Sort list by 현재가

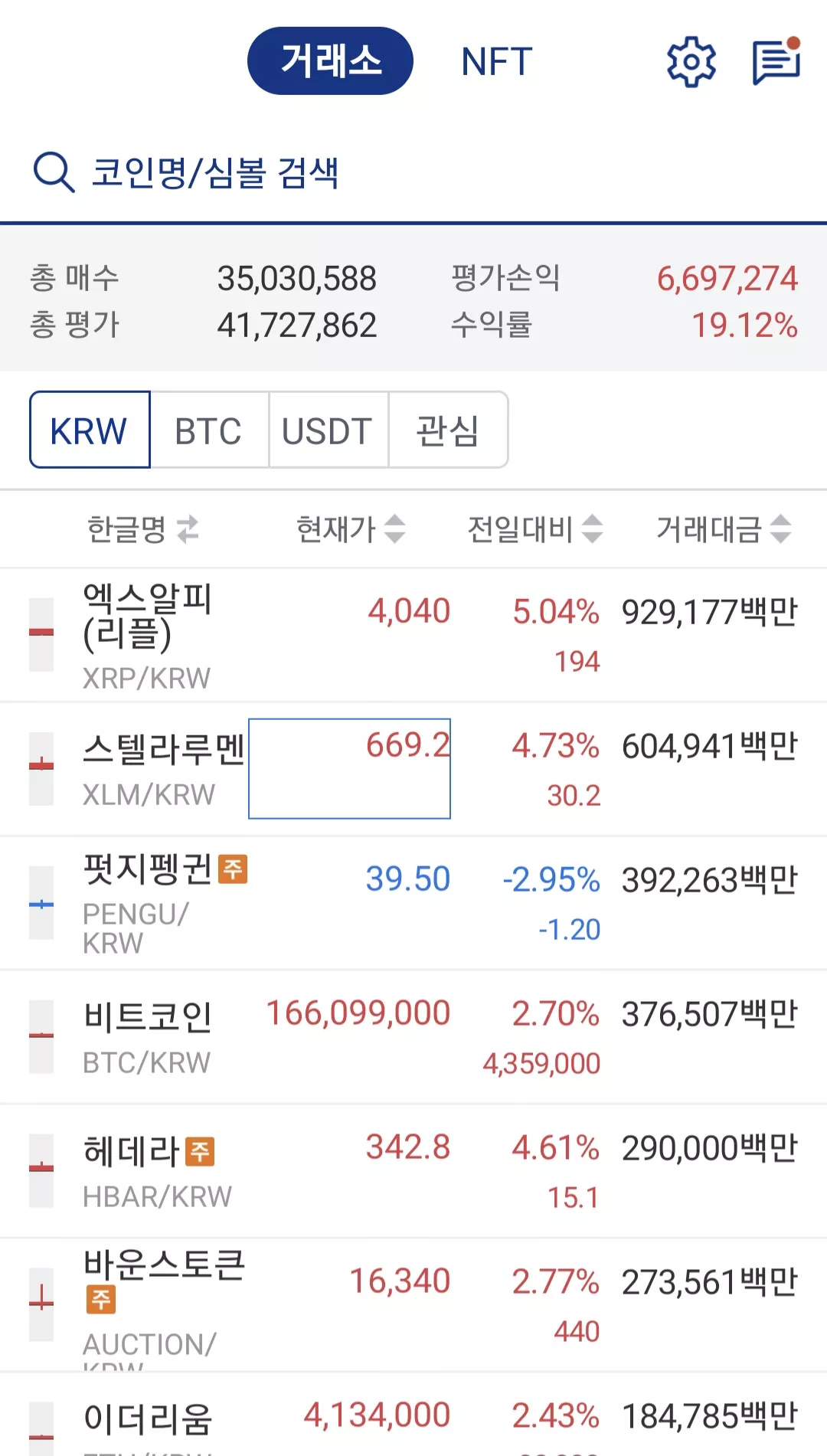[351, 529]
